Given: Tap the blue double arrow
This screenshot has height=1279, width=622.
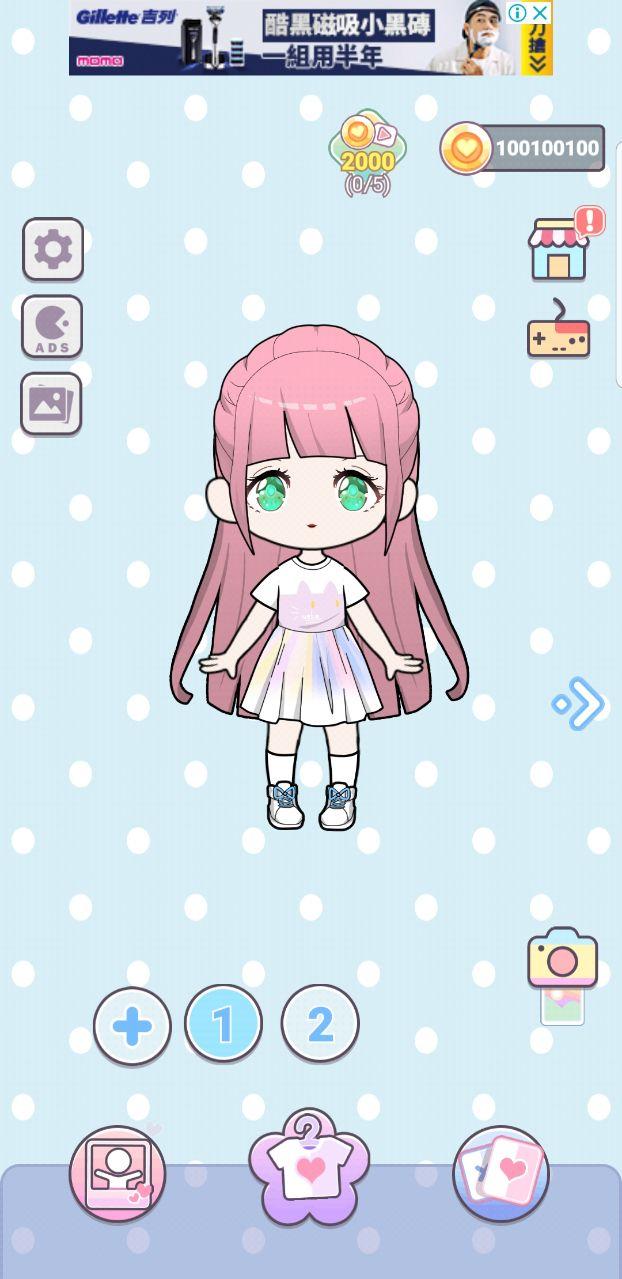Looking at the screenshot, I should [578, 704].
